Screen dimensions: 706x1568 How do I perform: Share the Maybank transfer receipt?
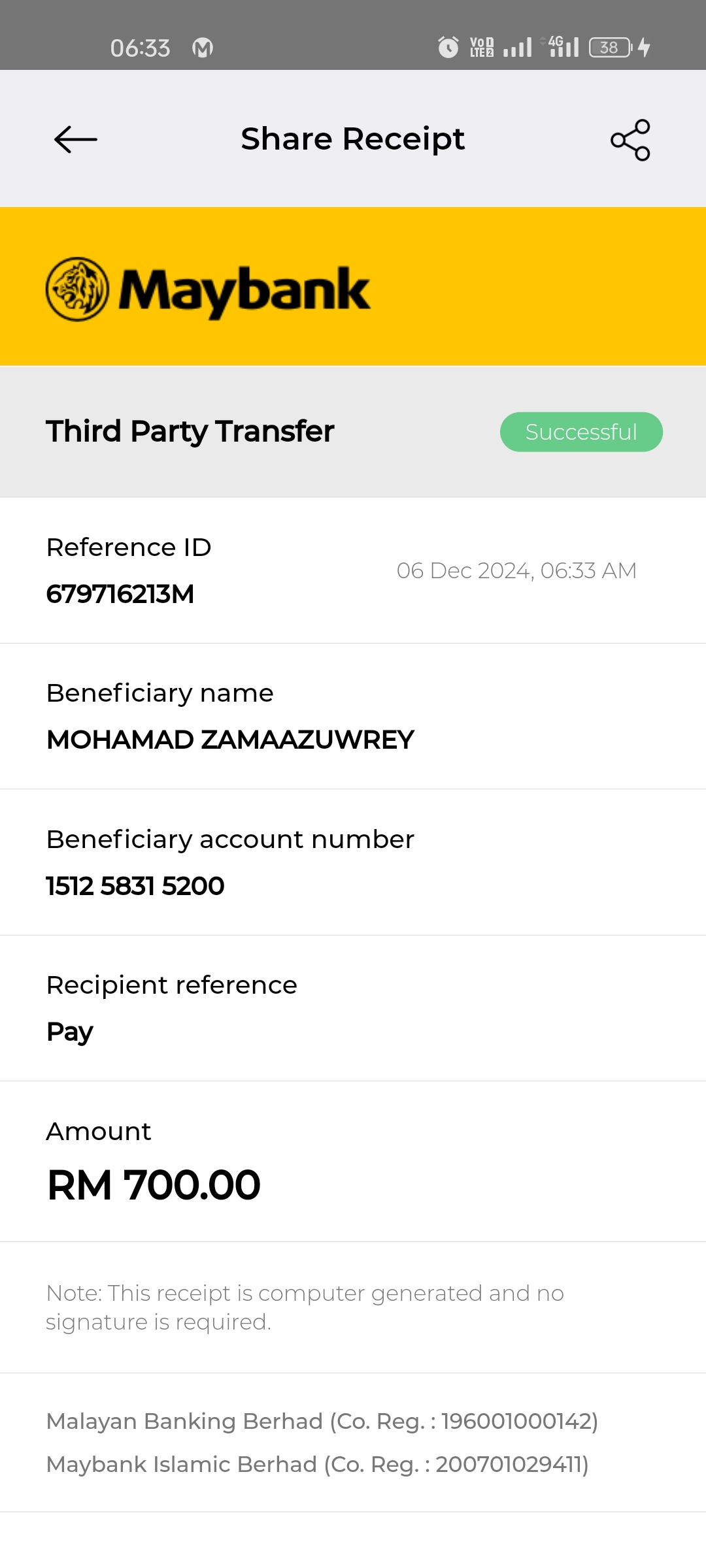click(x=630, y=140)
